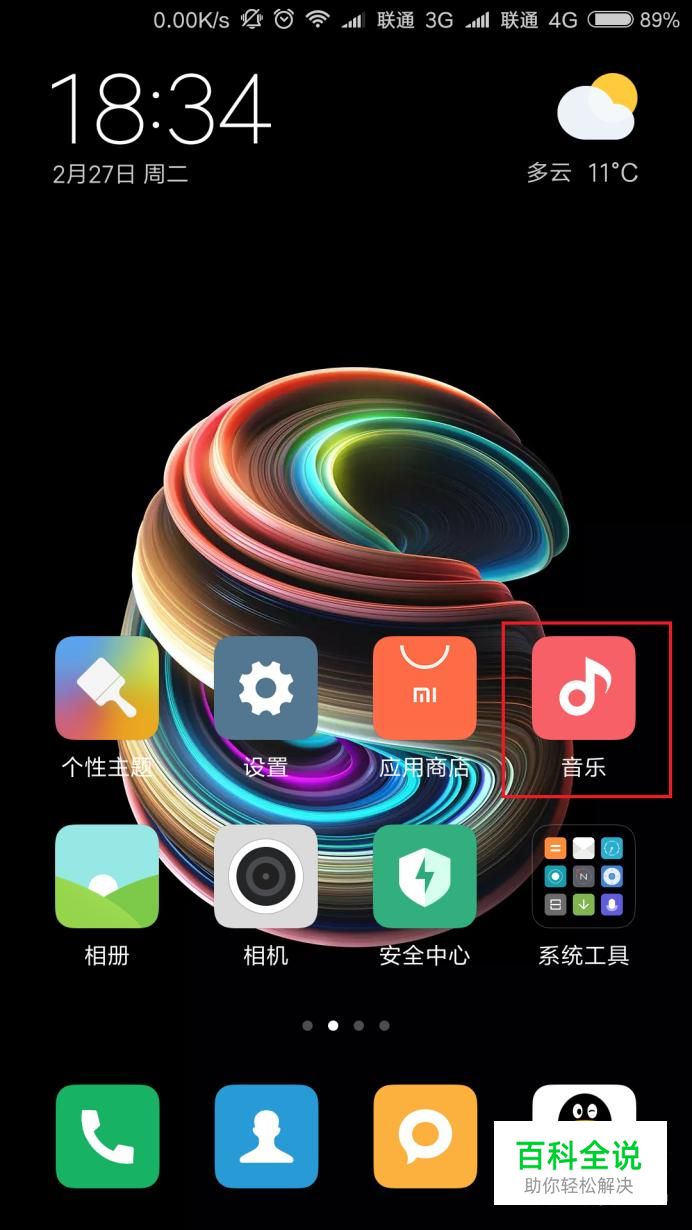Open the orange messaging app
This screenshot has height=1230, width=692.
point(424,1136)
